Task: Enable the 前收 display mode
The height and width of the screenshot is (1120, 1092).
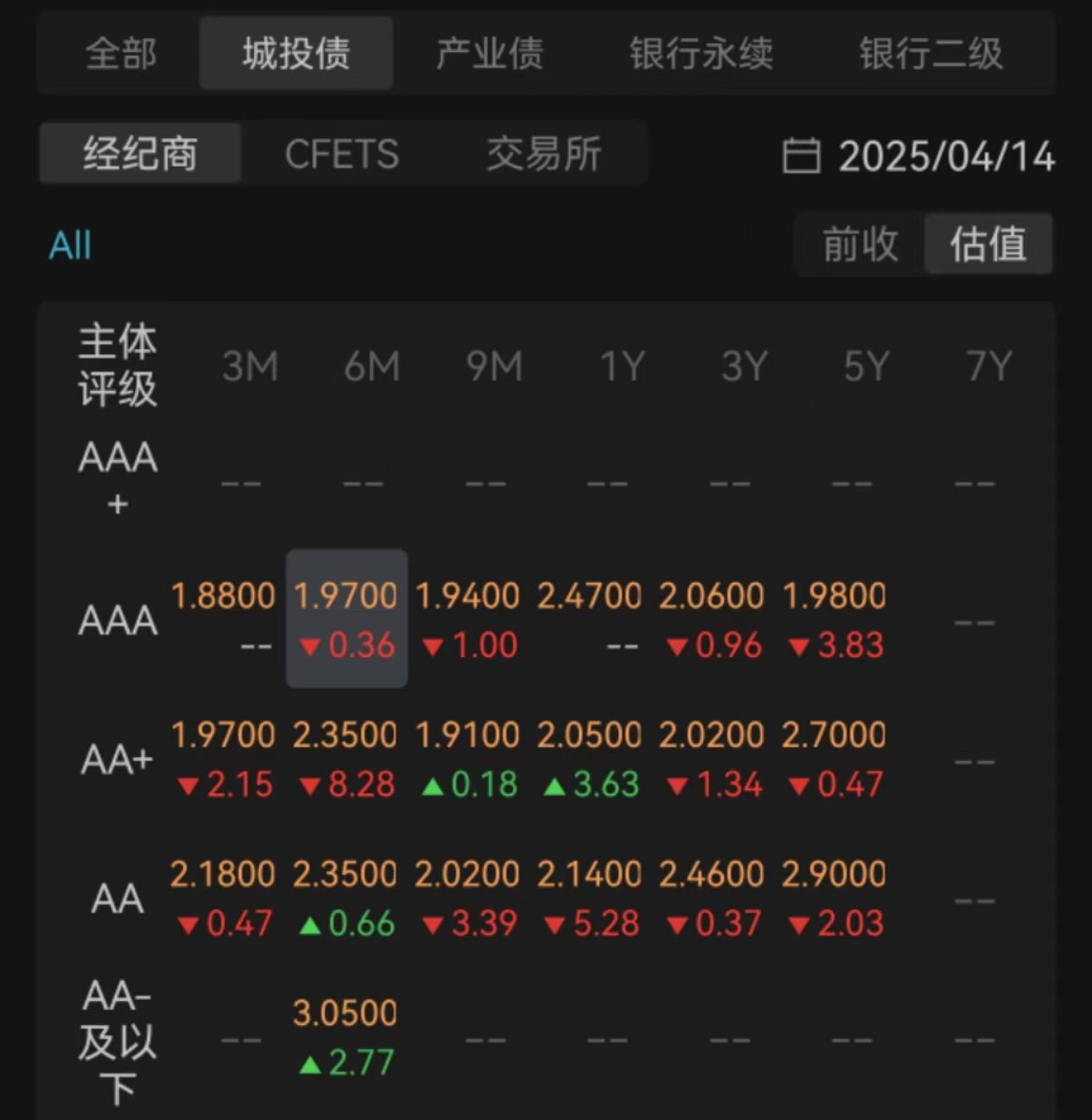Action: click(858, 245)
